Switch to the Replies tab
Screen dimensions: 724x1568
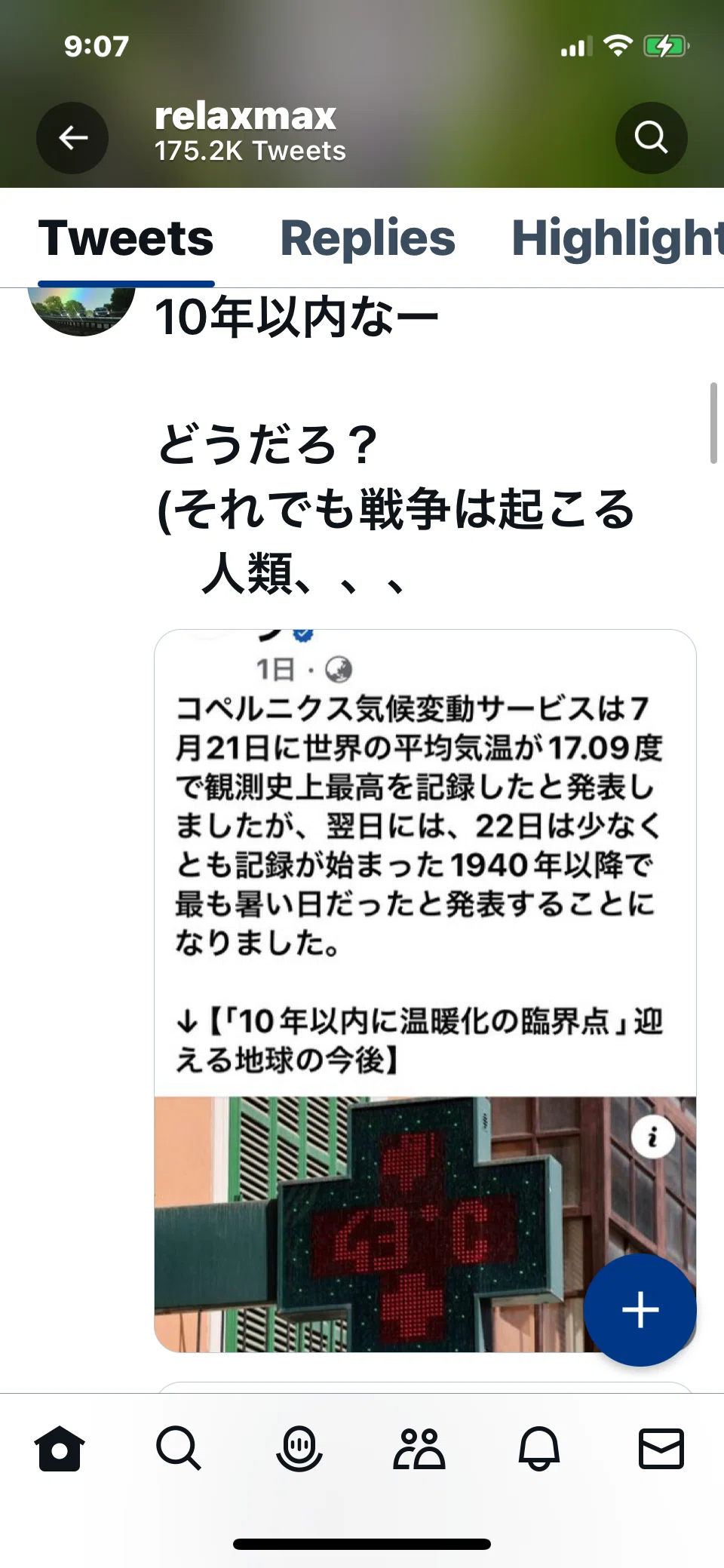367,238
